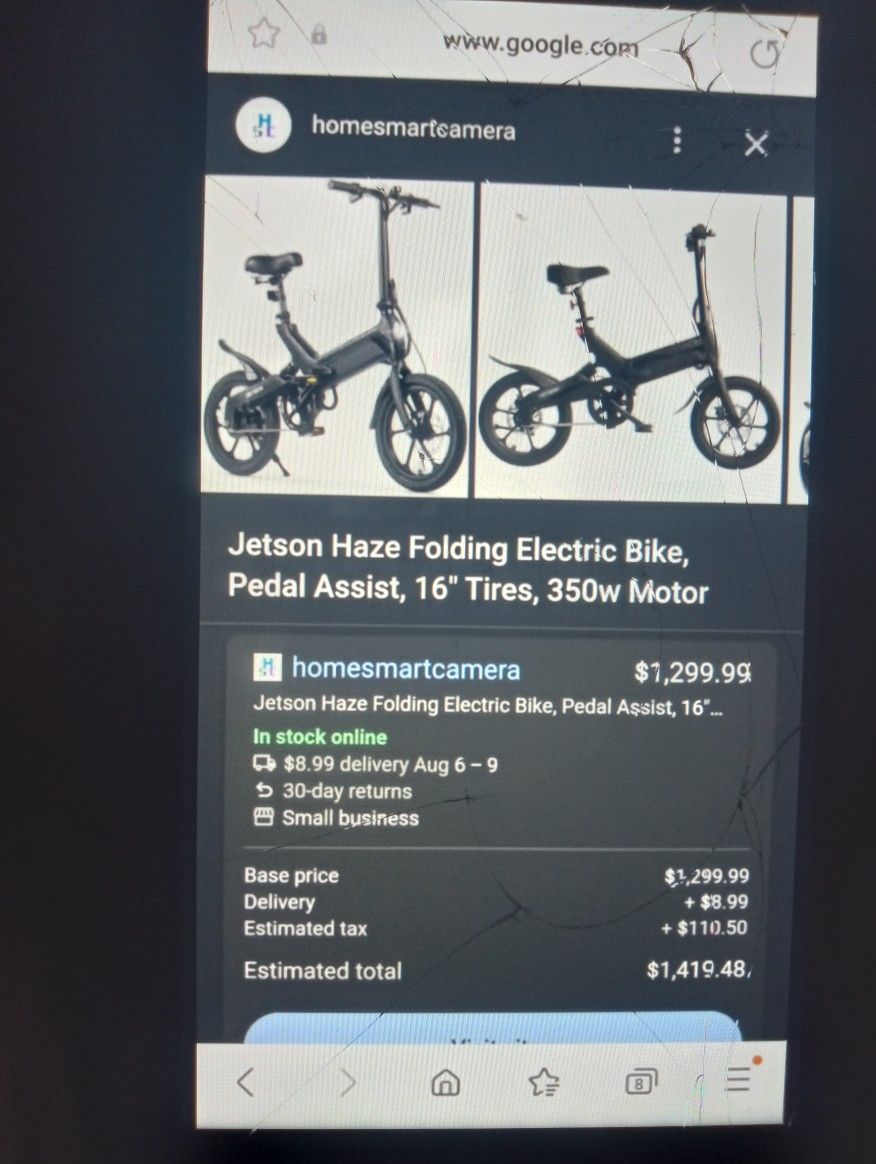The height and width of the screenshot is (1164, 876).
Task: Open the browser home page
Action: point(445,1083)
